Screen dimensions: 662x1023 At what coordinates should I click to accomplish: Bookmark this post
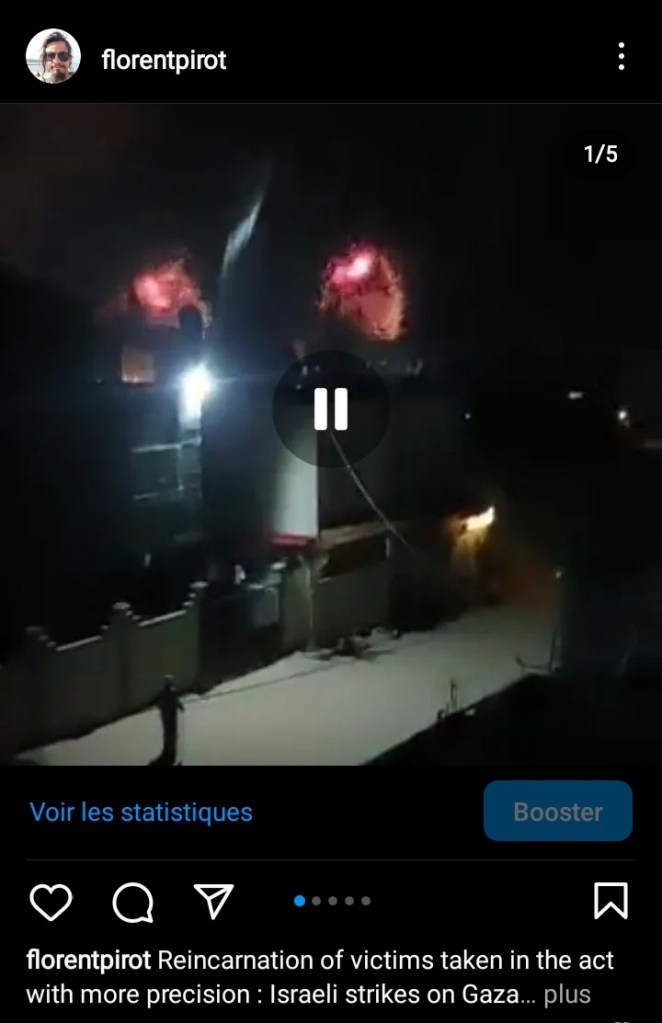[x=610, y=901]
